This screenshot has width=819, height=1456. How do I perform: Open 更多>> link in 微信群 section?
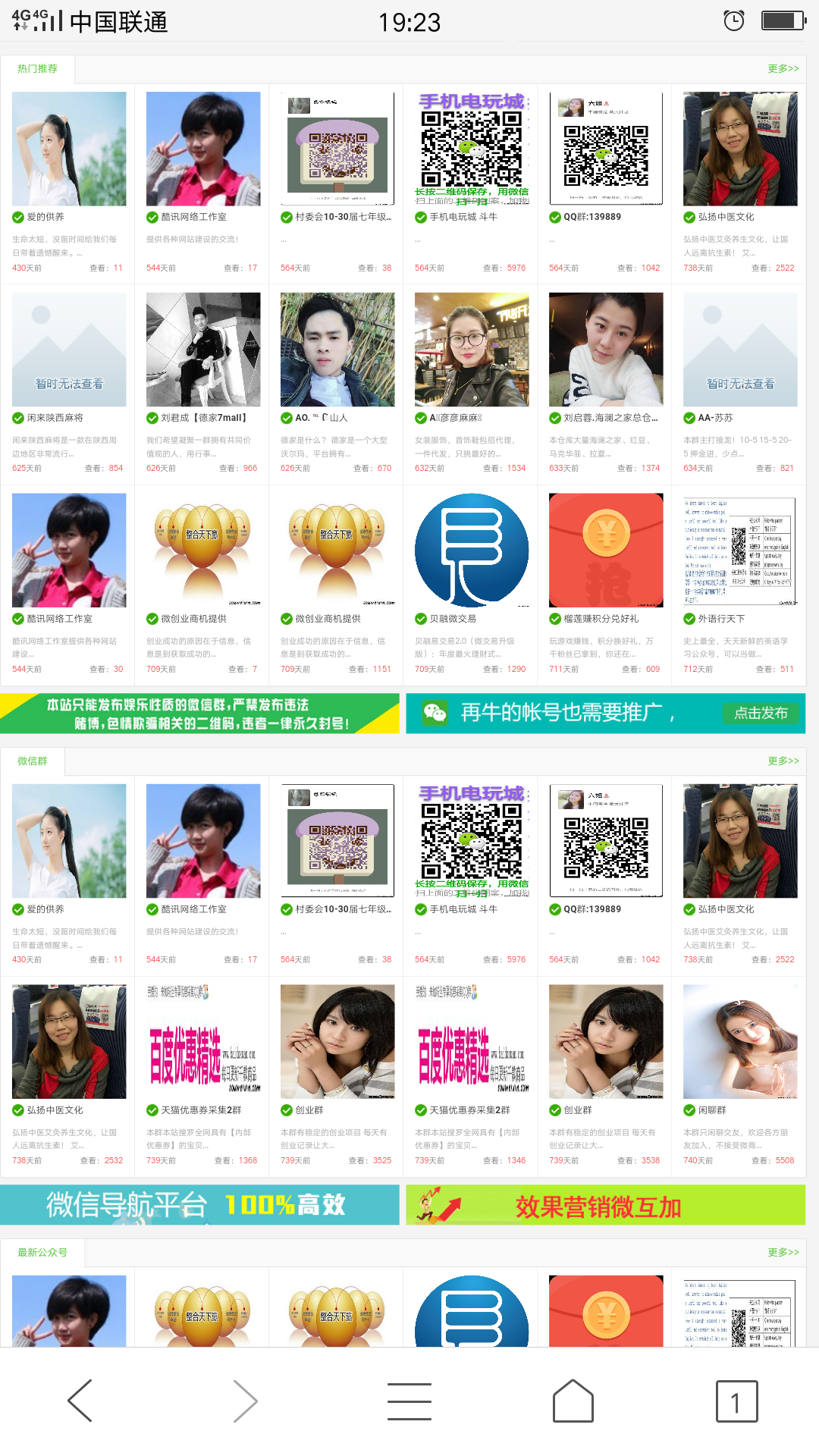coord(783,761)
